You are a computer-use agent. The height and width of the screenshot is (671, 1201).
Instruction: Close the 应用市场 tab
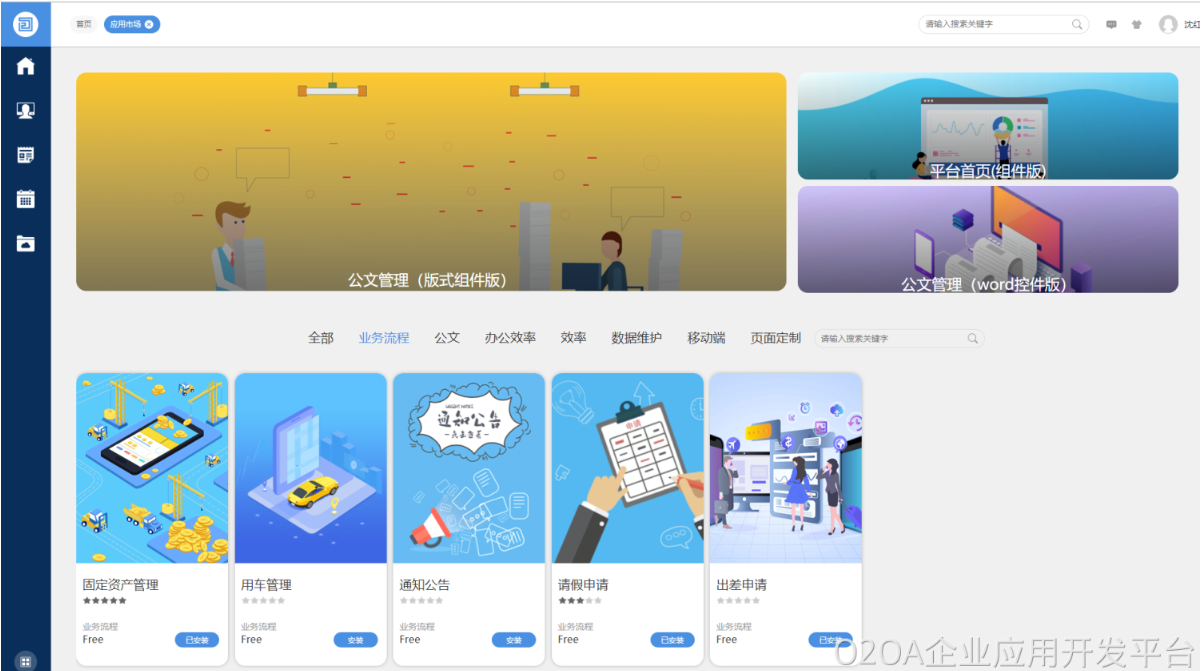click(149, 24)
